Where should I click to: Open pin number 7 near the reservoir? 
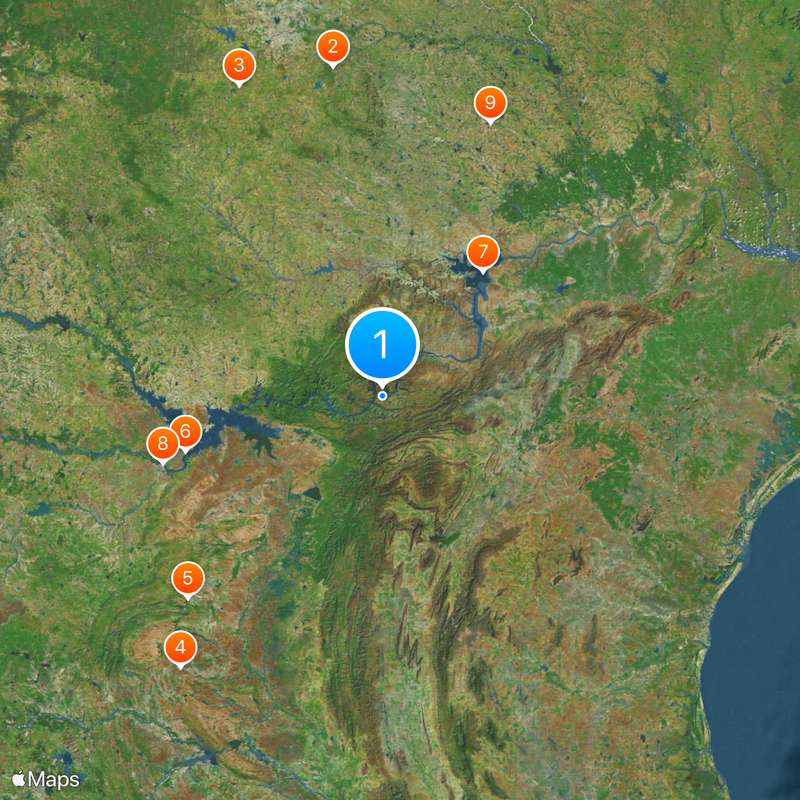[x=482, y=252]
